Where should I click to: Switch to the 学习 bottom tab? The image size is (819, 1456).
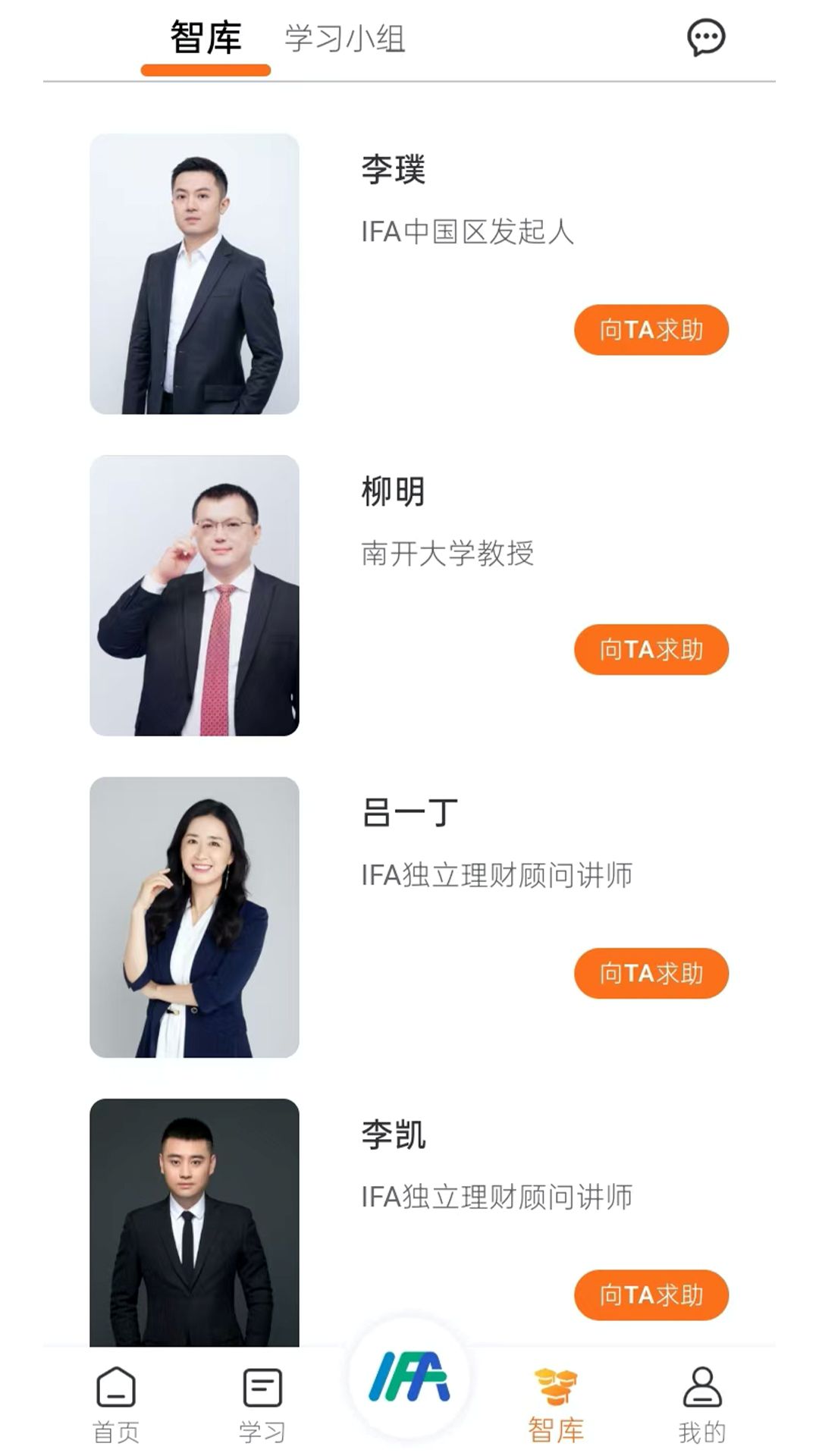pyautogui.click(x=262, y=1403)
